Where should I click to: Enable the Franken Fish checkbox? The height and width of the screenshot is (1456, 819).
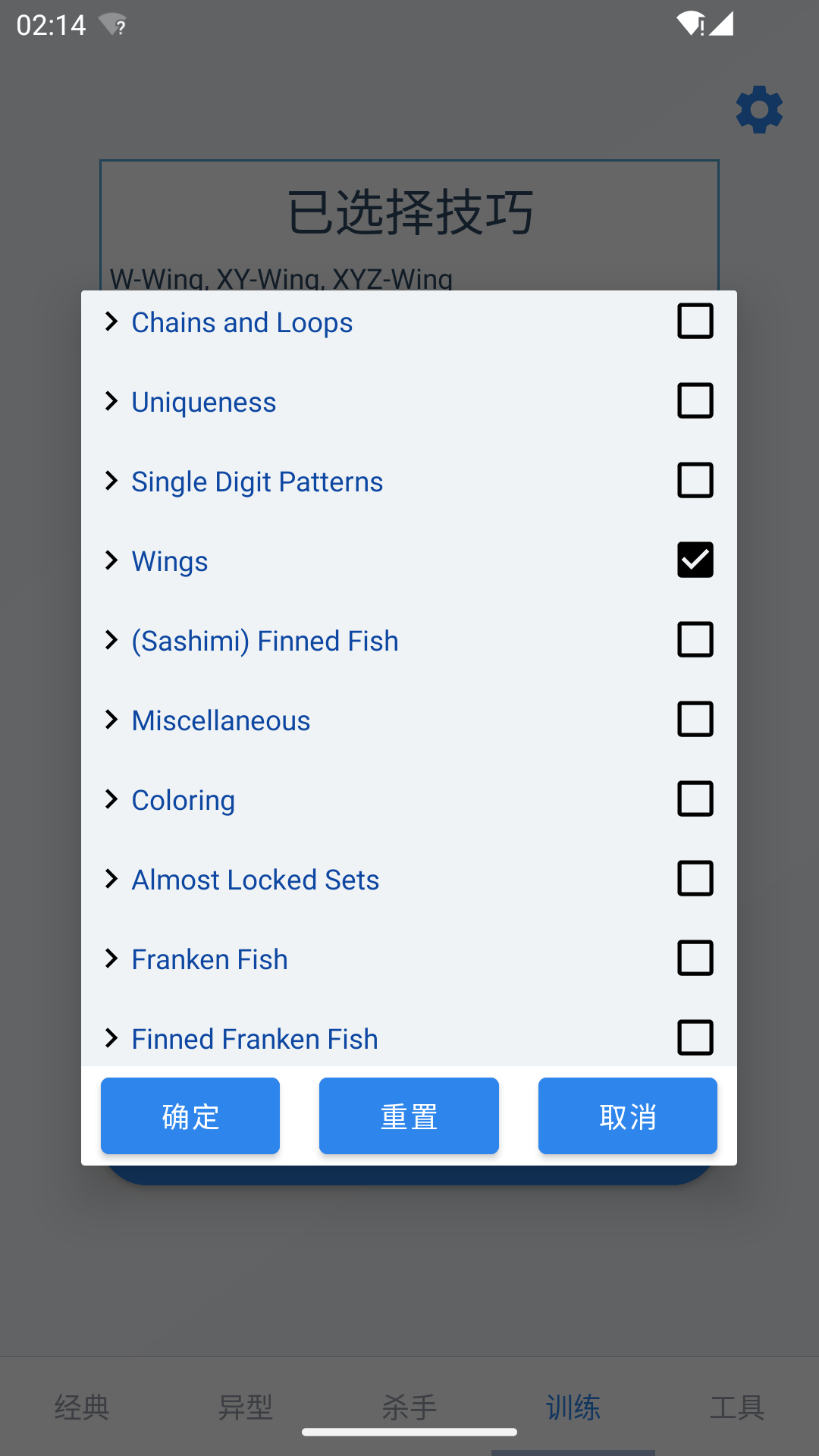click(x=695, y=959)
